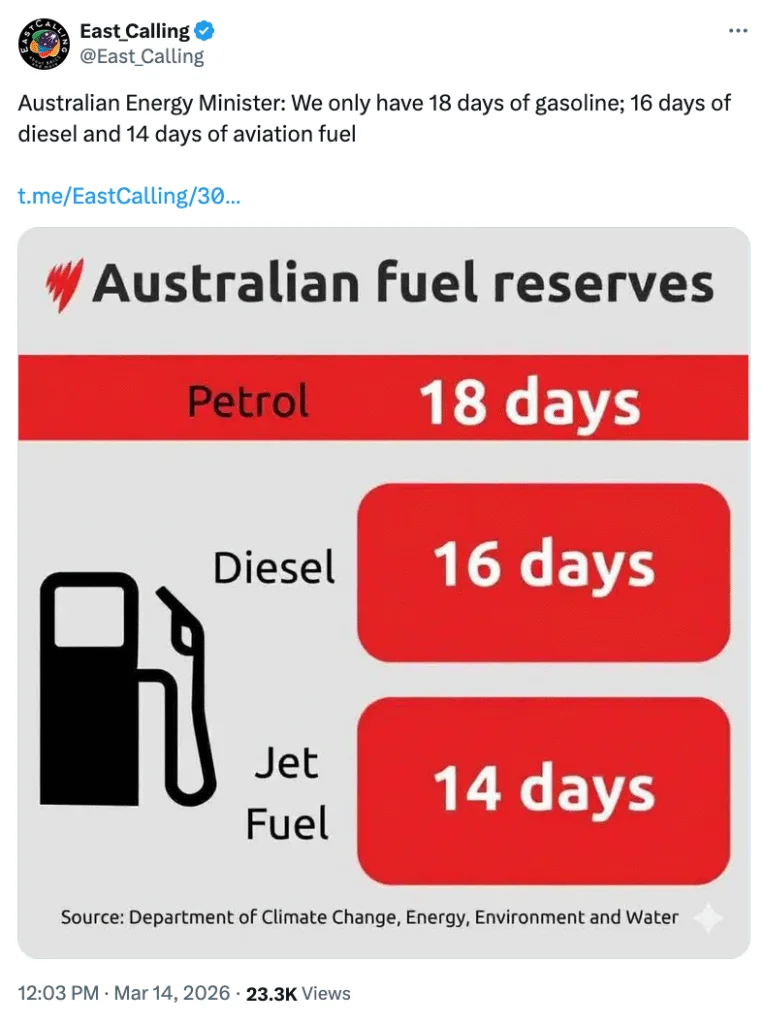Open the East_Calling account name
The height and width of the screenshot is (1024, 764).
(x=134, y=31)
